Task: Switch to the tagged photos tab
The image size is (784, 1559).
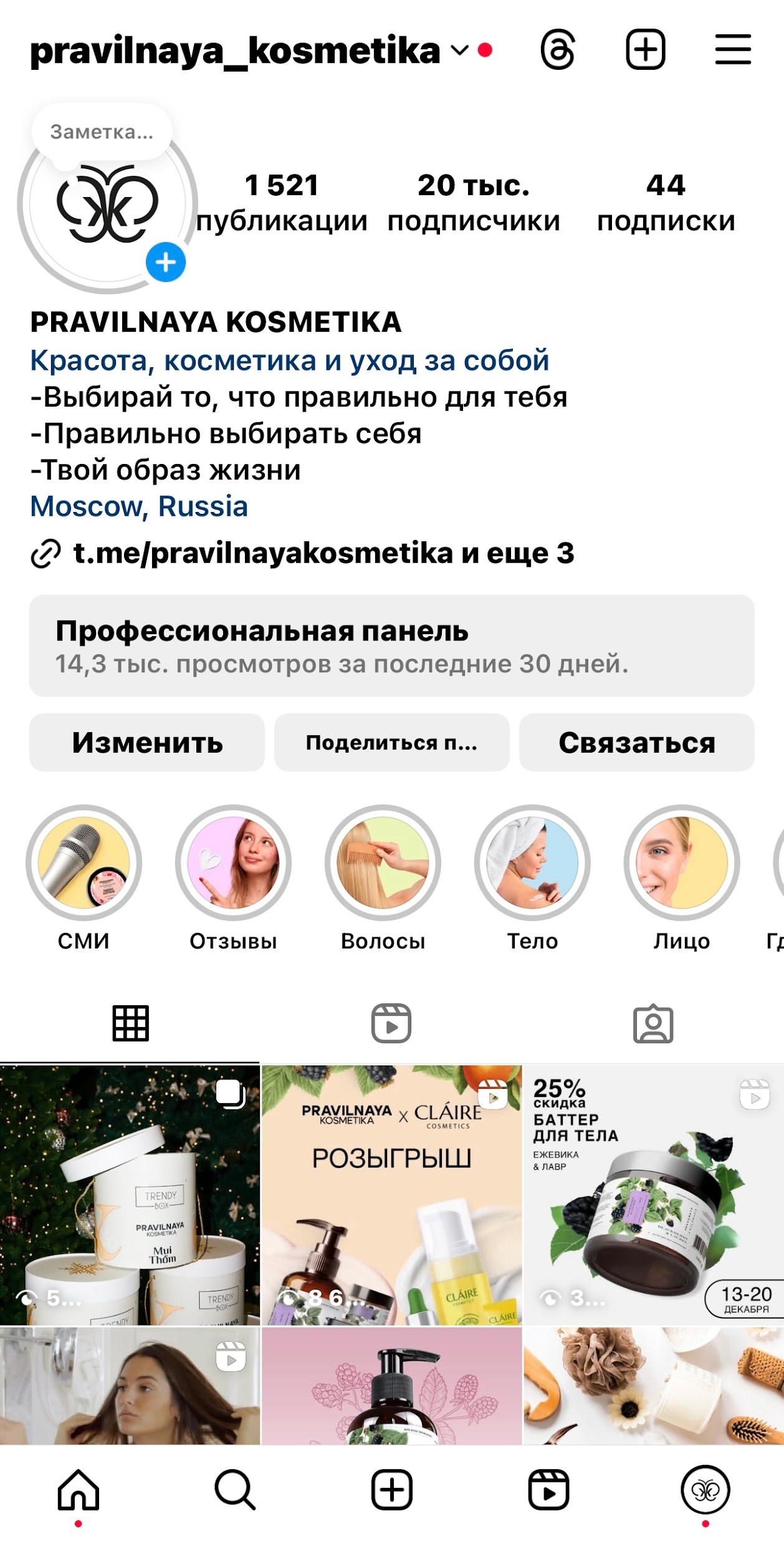Action: point(653,1023)
